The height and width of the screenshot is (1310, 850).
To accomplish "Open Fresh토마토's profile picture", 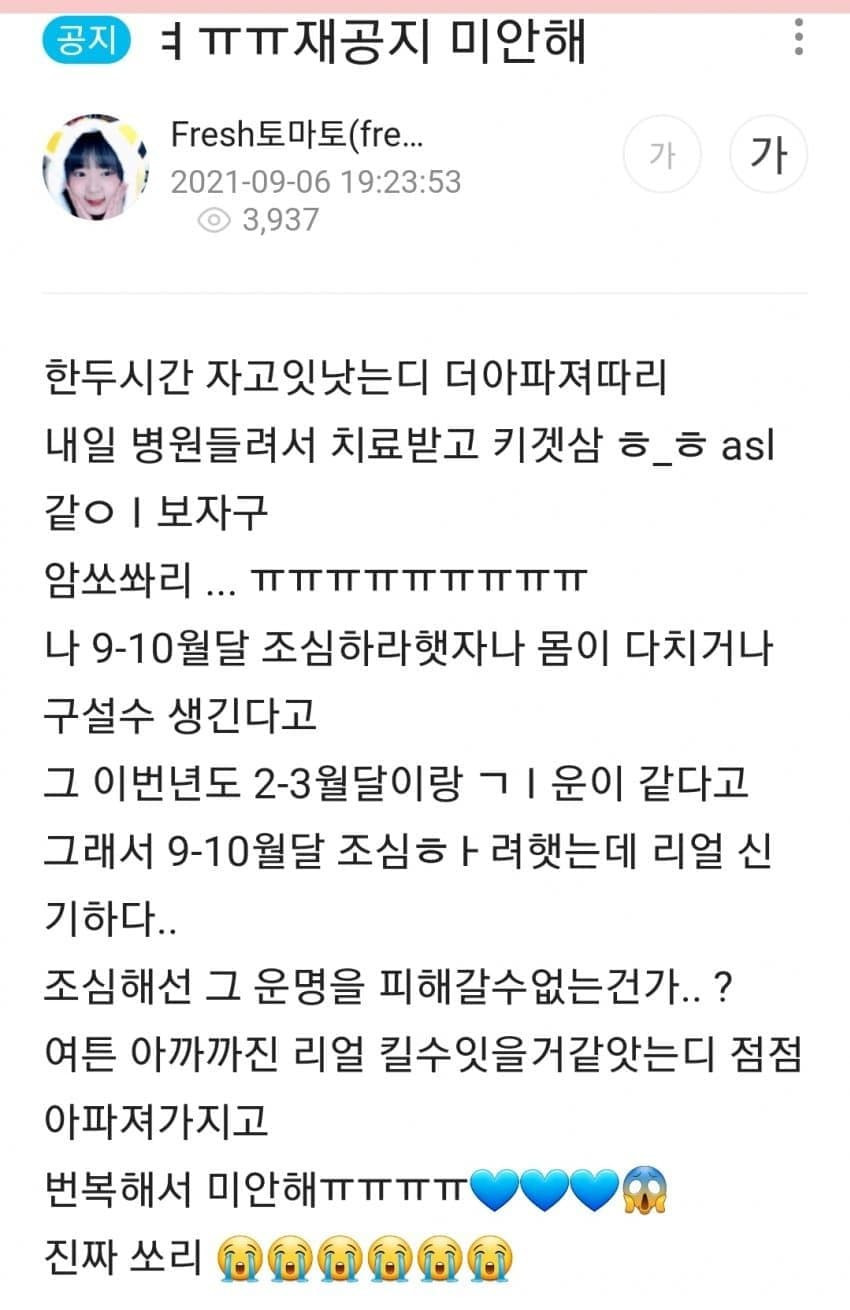I will pos(95,167).
